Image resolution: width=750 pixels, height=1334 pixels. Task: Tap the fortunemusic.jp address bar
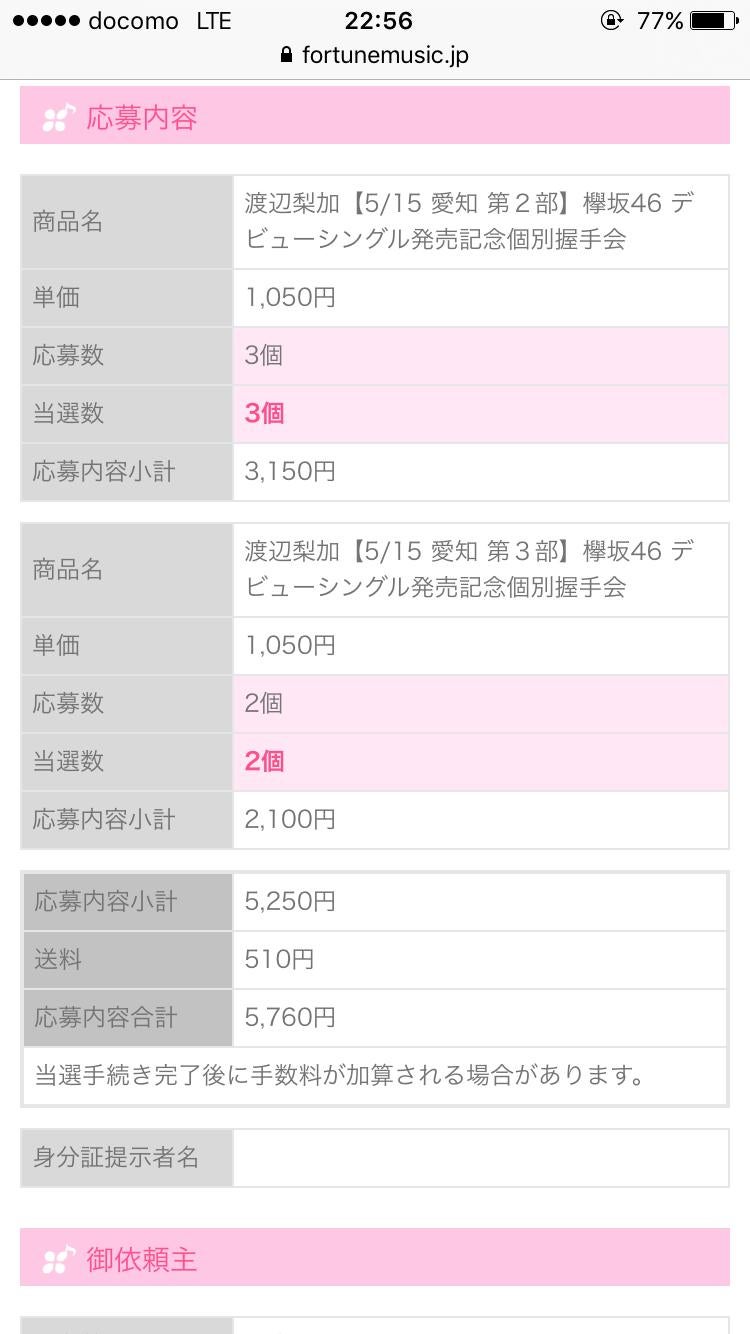[x=376, y=56]
